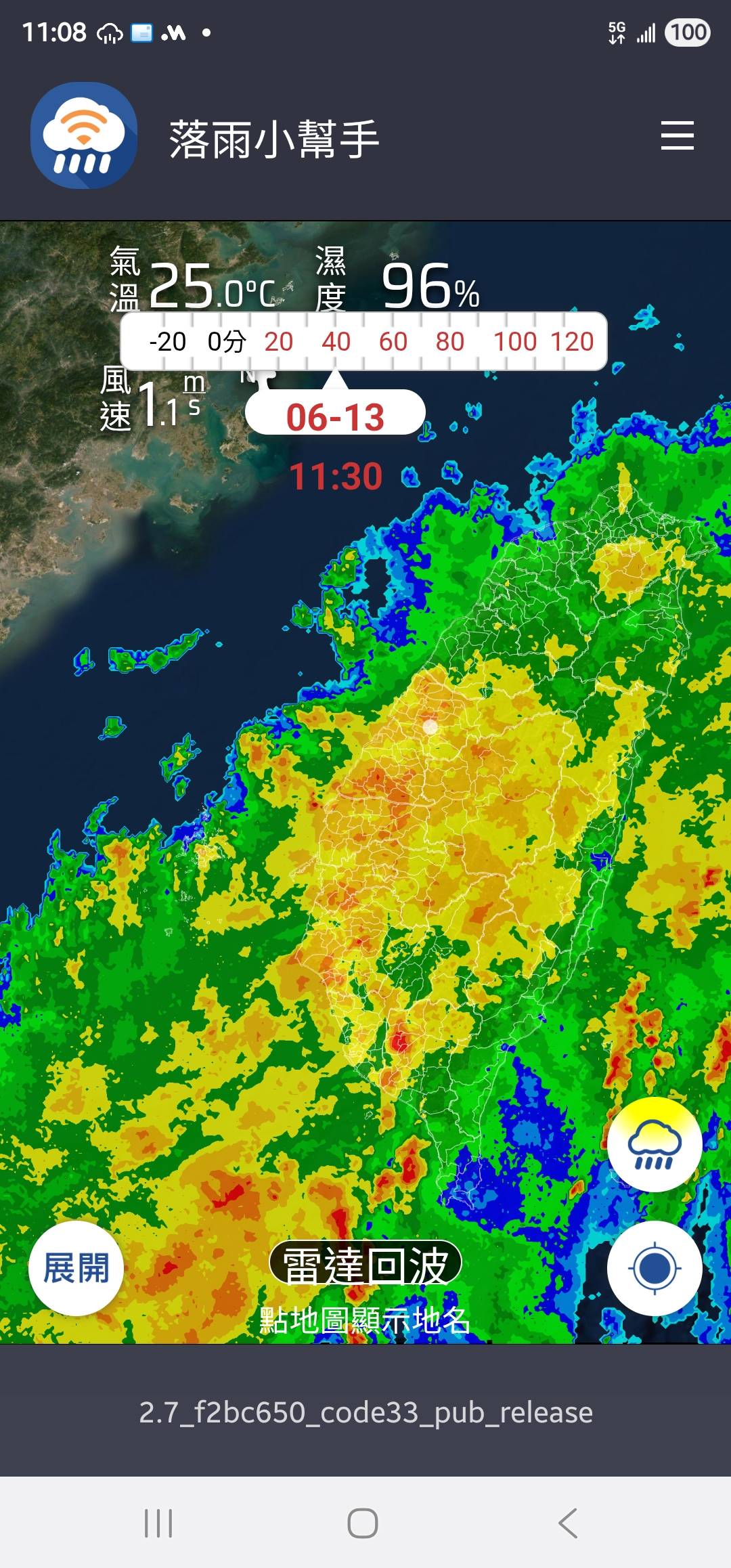731x1568 pixels.
Task: Go to the phone's home screen
Action: point(363,1523)
